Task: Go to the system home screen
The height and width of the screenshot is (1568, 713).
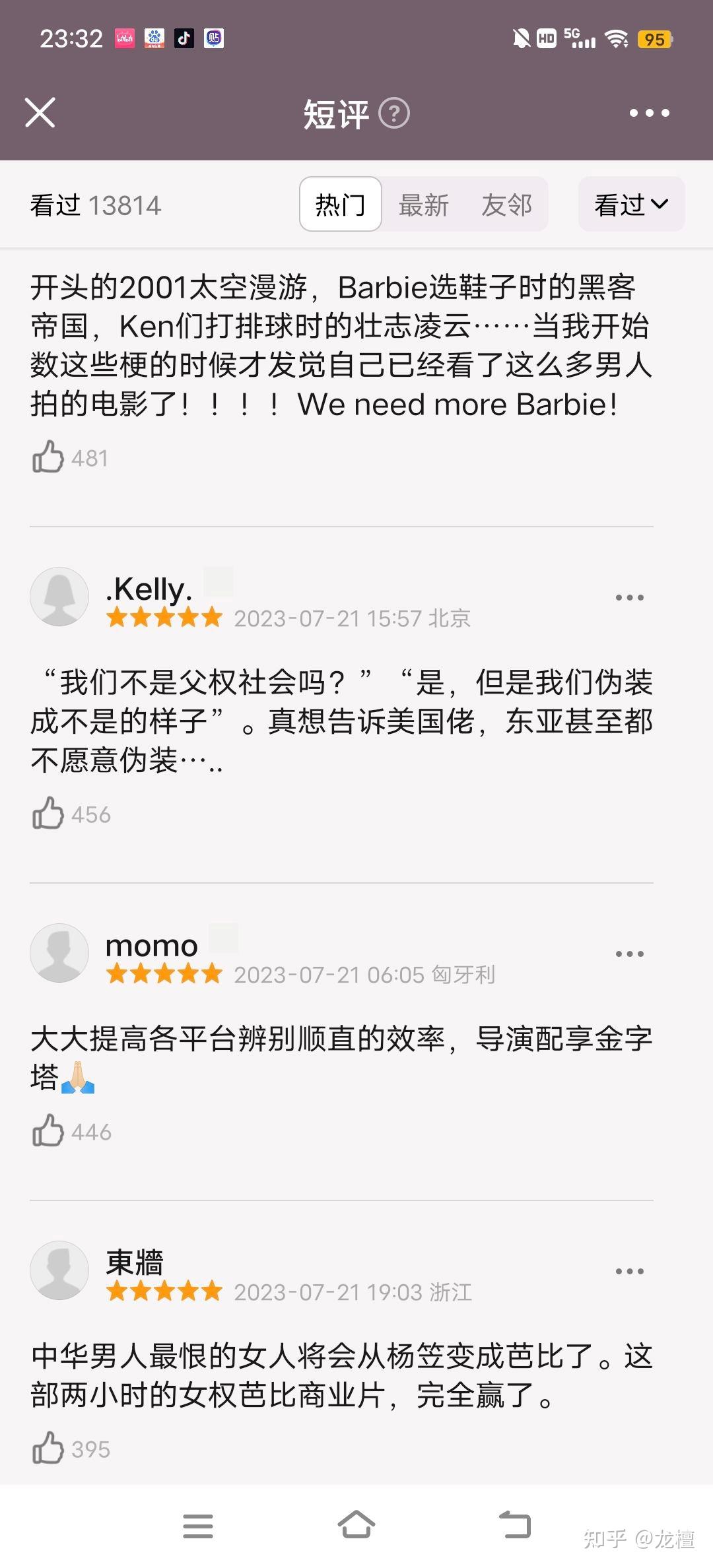Action: [356, 1525]
